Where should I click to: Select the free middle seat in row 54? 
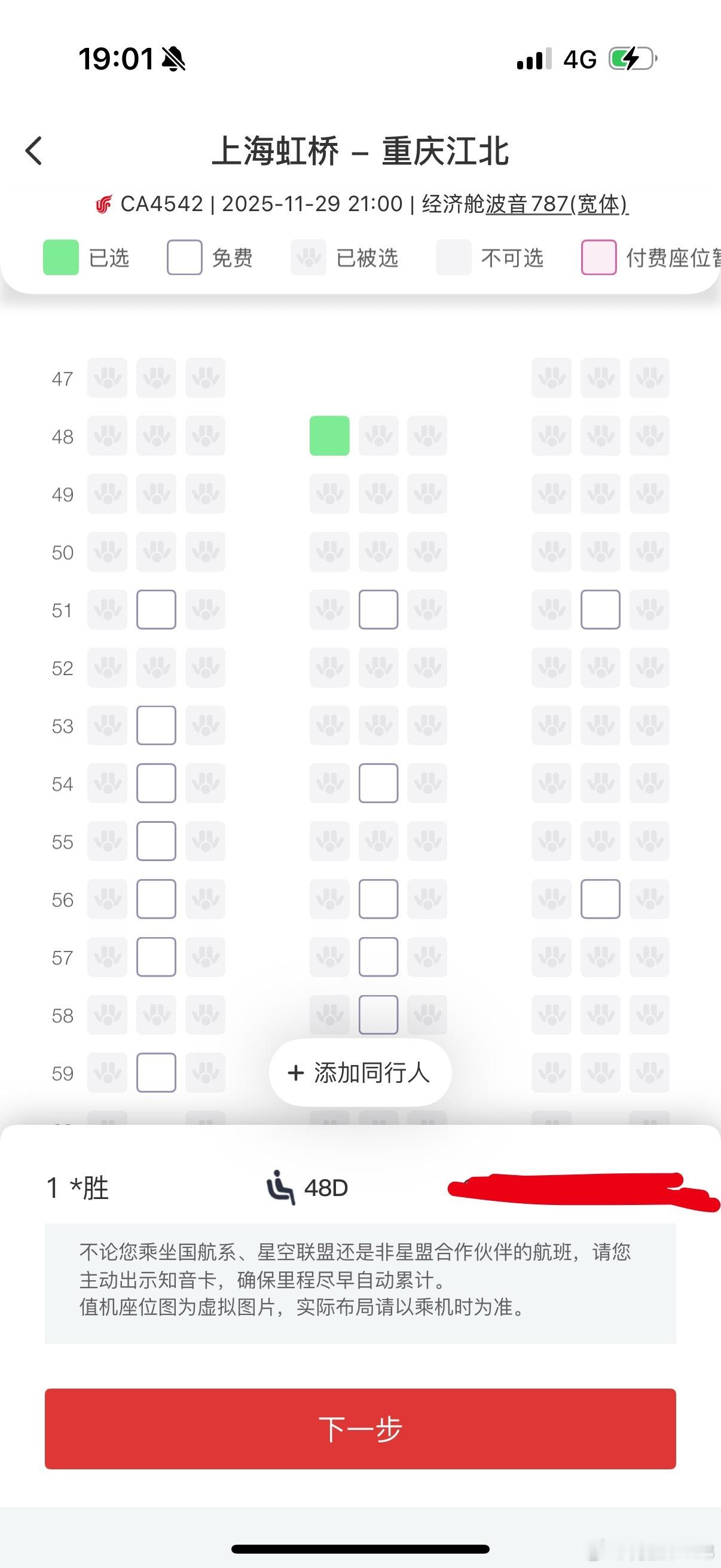[x=378, y=783]
